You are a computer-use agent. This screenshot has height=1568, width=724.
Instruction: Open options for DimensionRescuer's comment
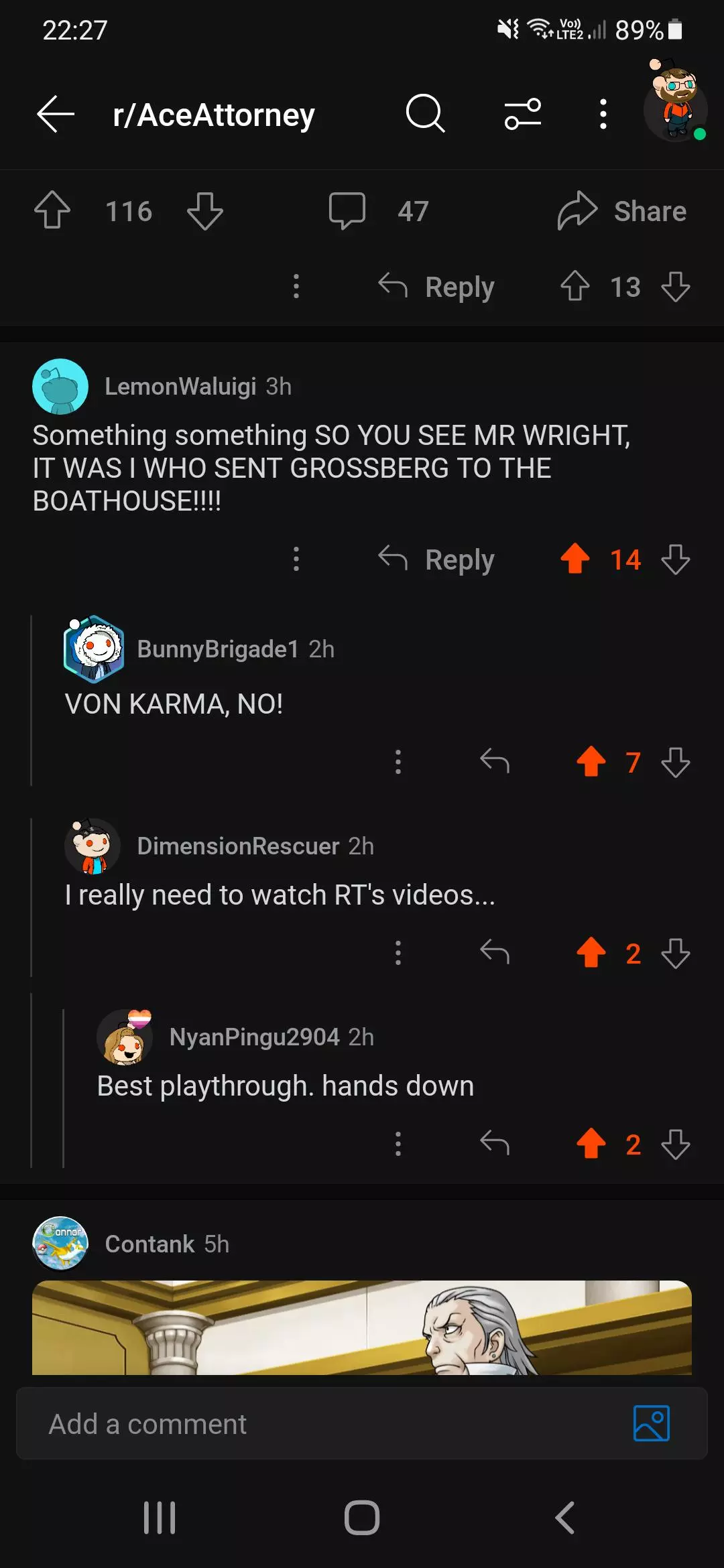click(398, 953)
